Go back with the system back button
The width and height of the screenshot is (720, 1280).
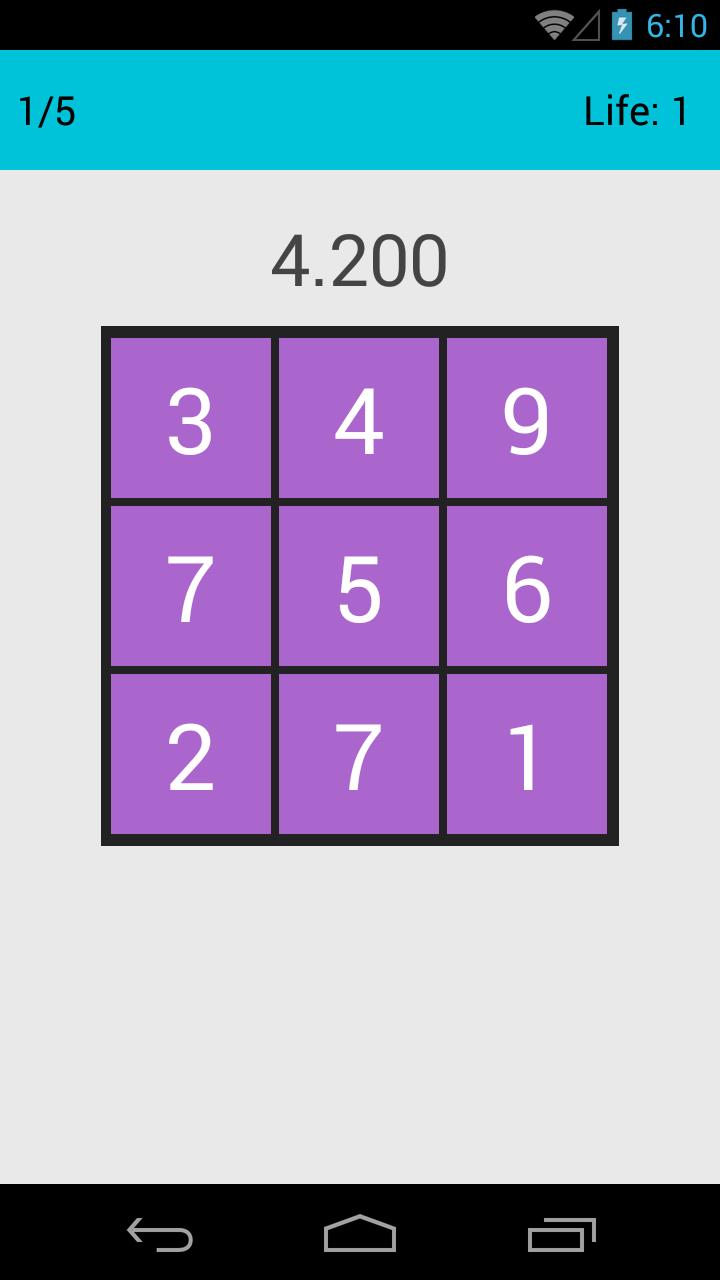coord(160,1234)
